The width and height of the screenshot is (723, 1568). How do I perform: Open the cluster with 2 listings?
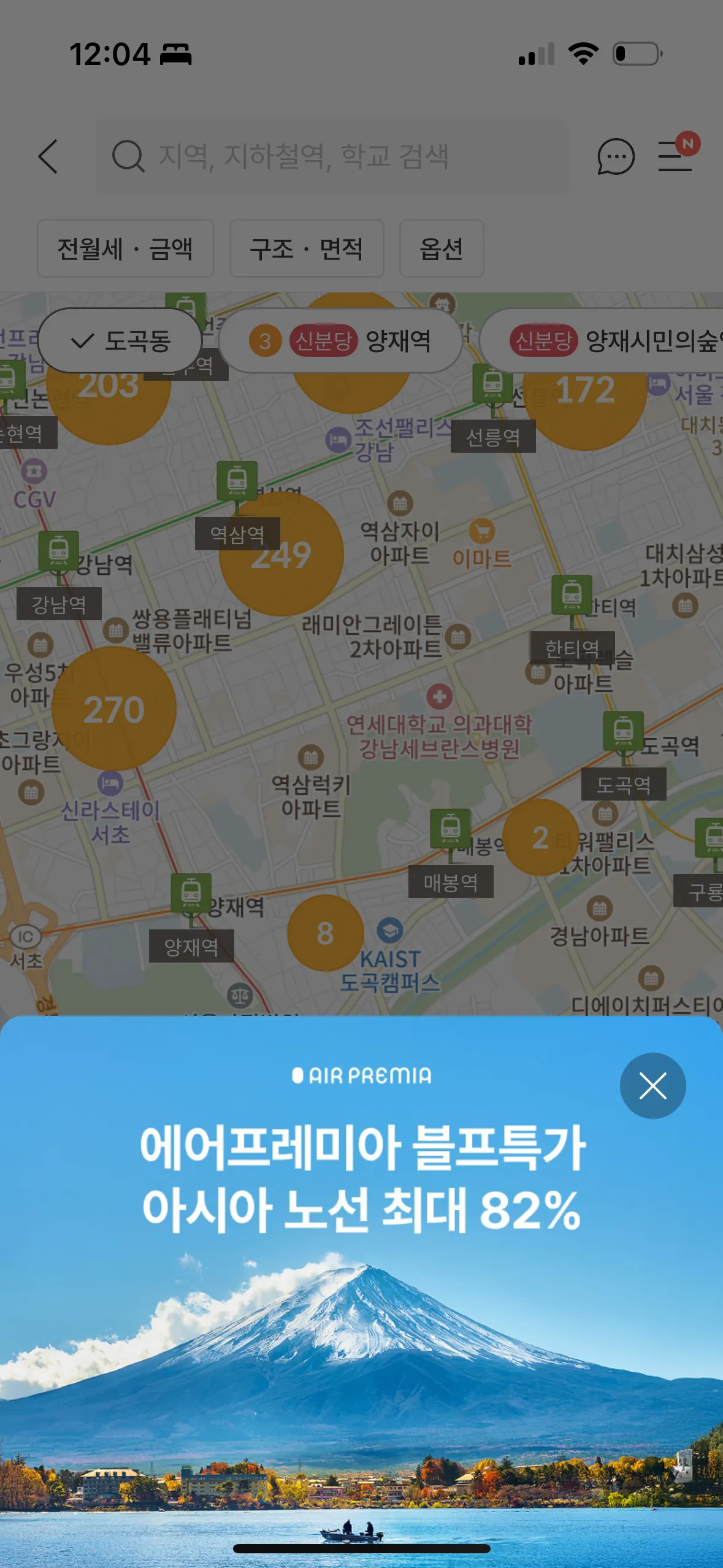point(540,837)
